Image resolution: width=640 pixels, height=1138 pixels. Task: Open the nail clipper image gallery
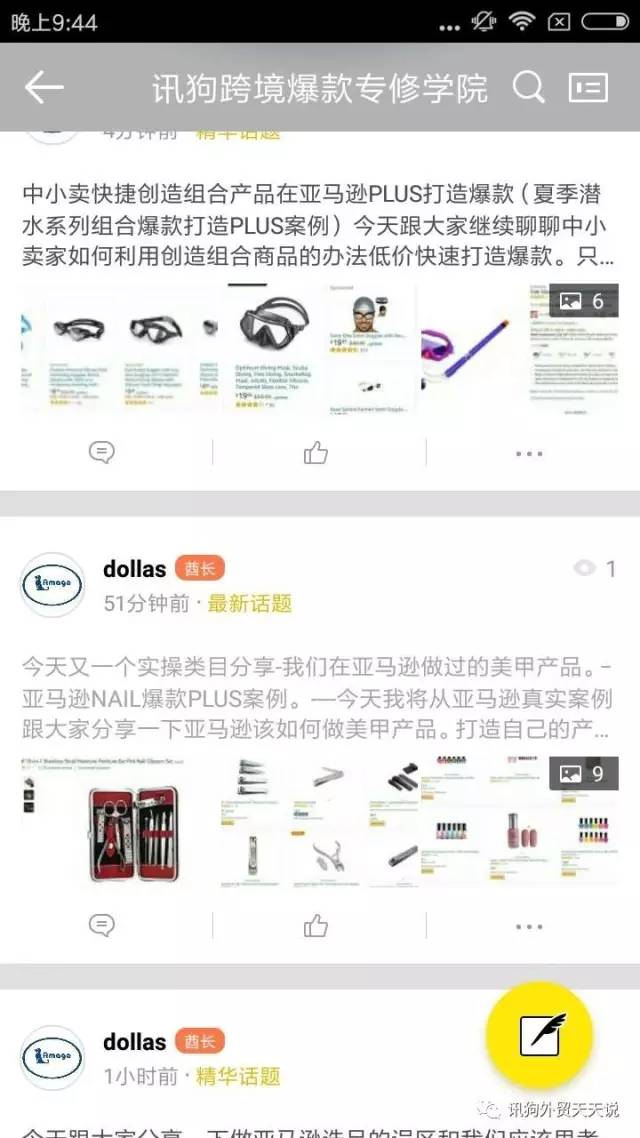tap(320, 822)
